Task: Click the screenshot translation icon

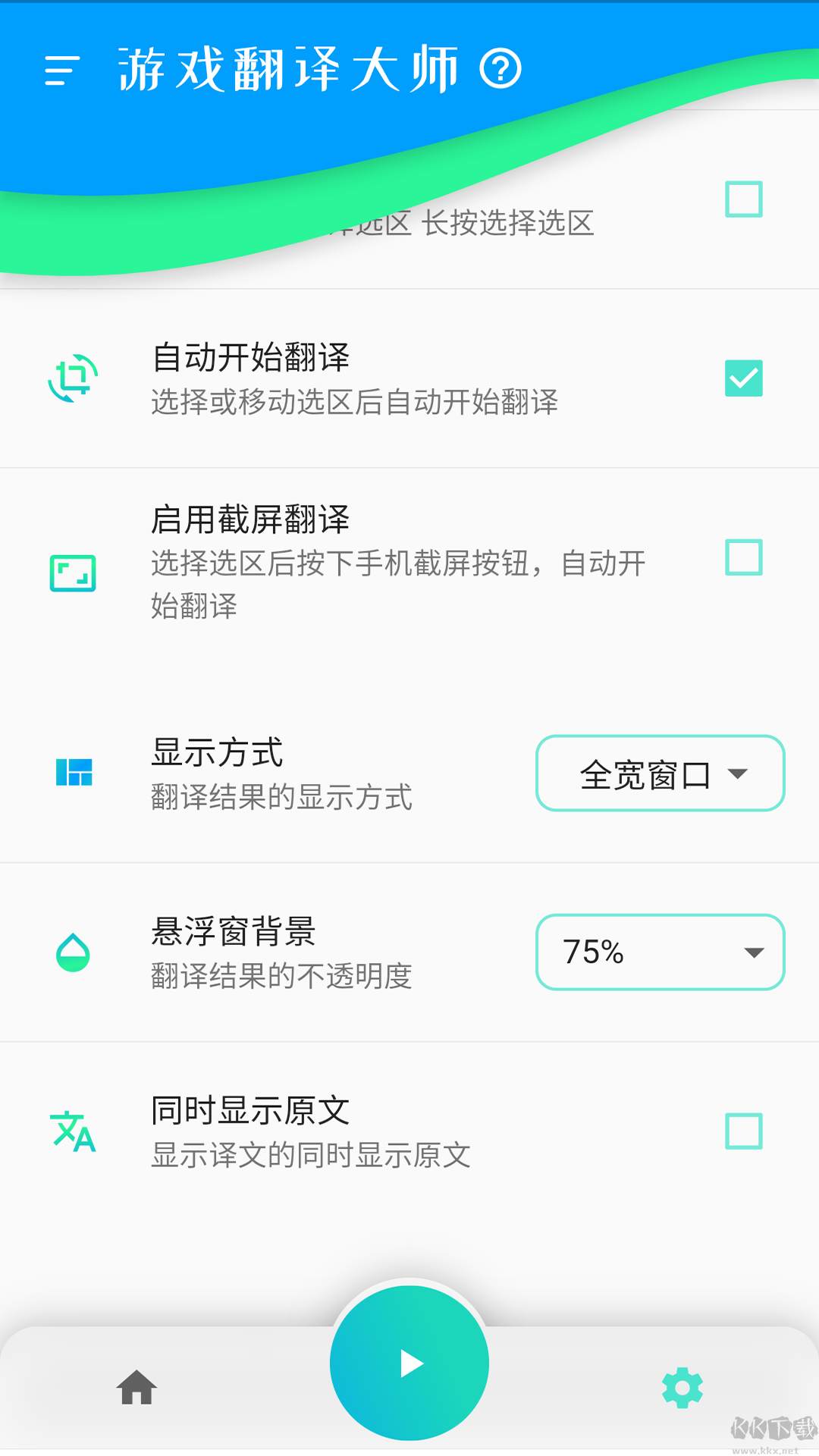Action: point(72,573)
